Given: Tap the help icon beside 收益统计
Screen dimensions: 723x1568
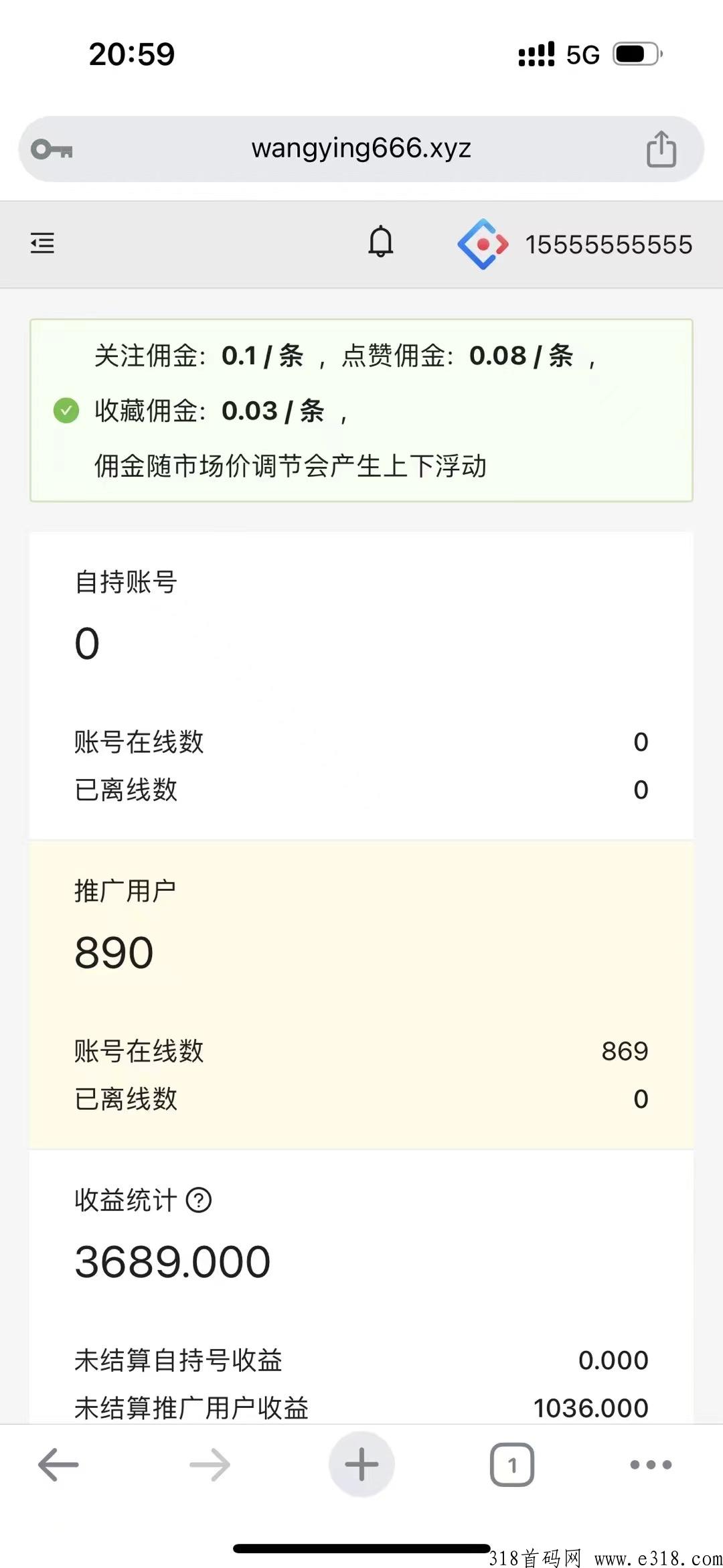Looking at the screenshot, I should [x=199, y=1200].
